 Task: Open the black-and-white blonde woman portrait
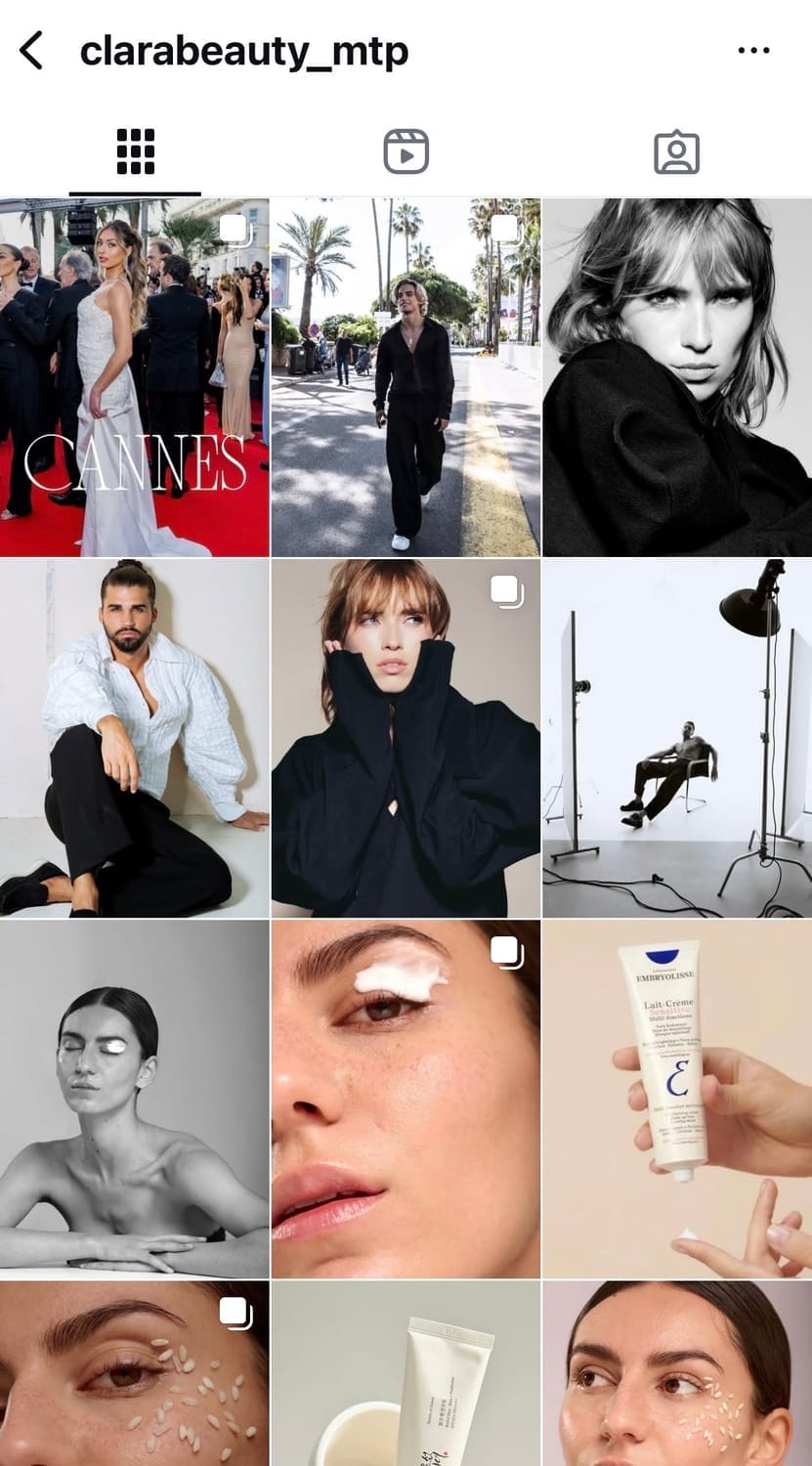[677, 377]
